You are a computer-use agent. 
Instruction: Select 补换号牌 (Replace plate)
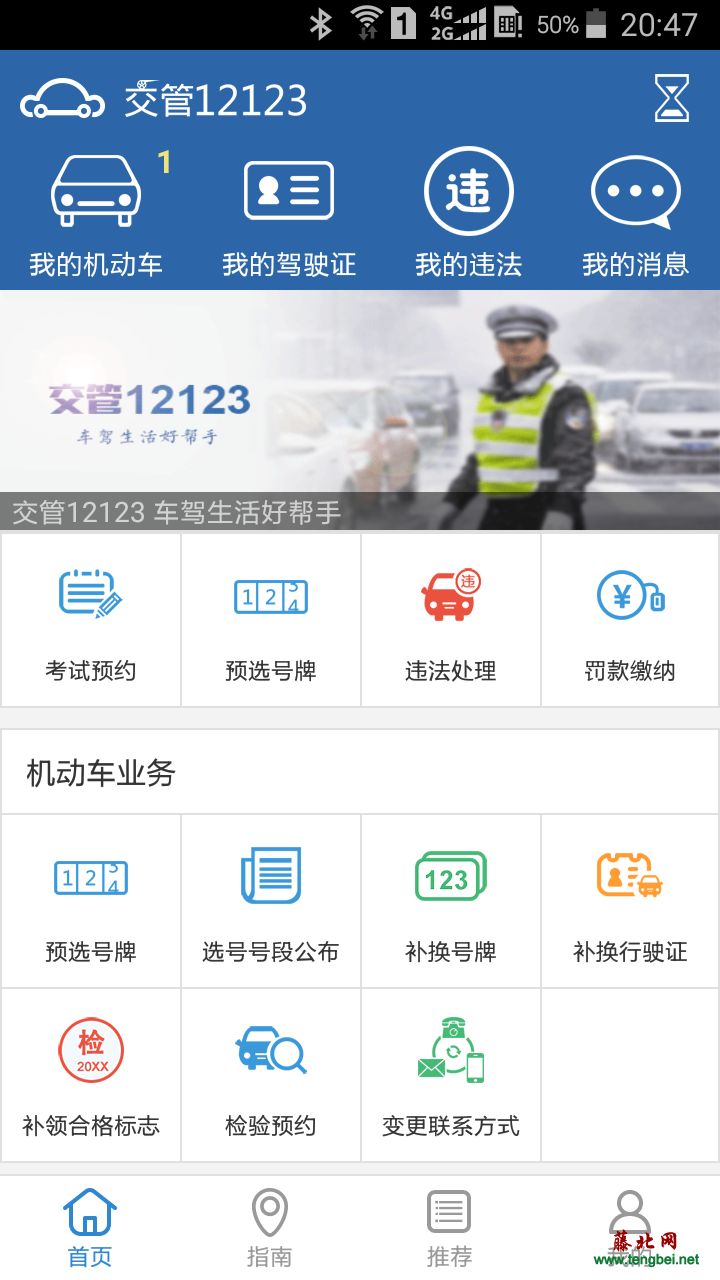point(451,900)
